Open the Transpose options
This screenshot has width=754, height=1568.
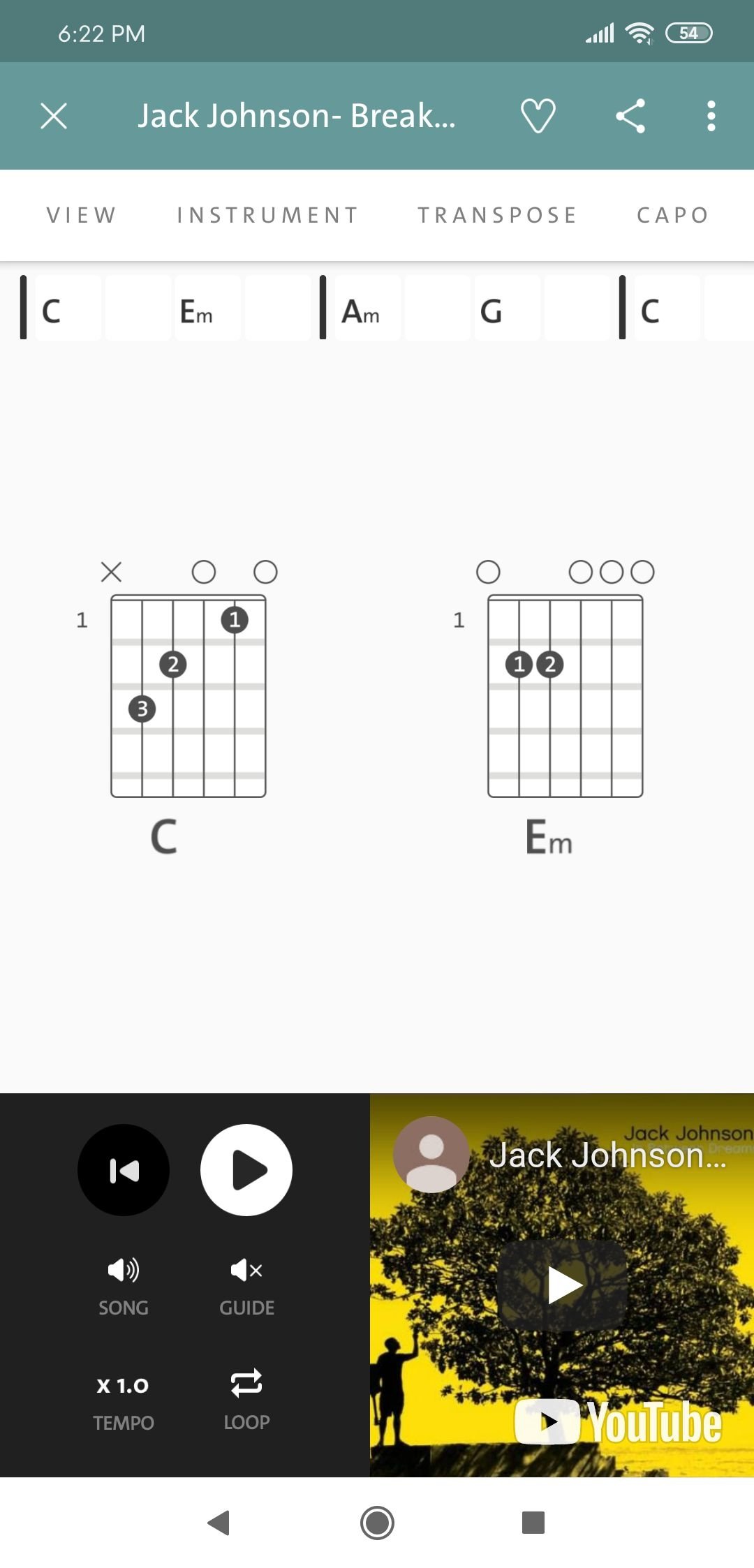pyautogui.click(x=498, y=215)
